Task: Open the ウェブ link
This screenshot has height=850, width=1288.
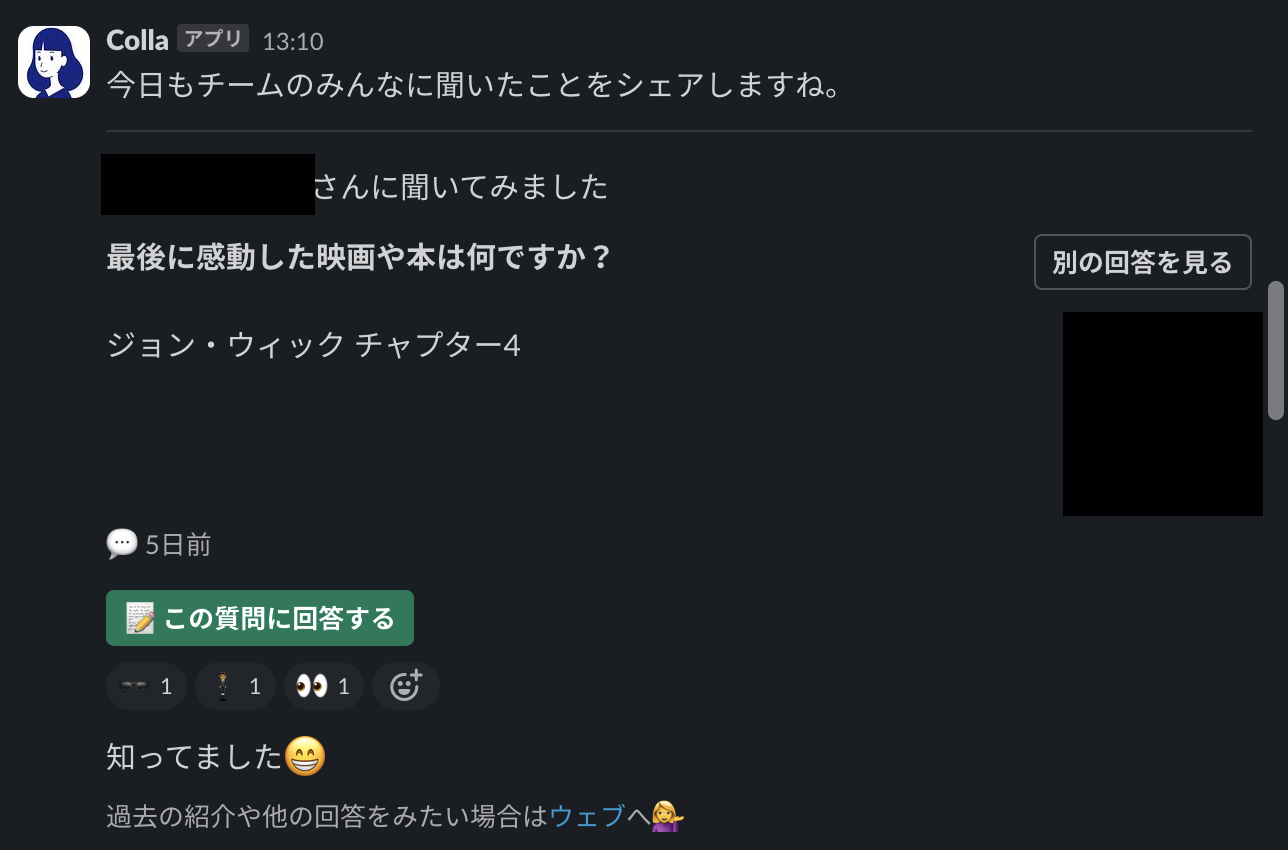Action: [587, 816]
